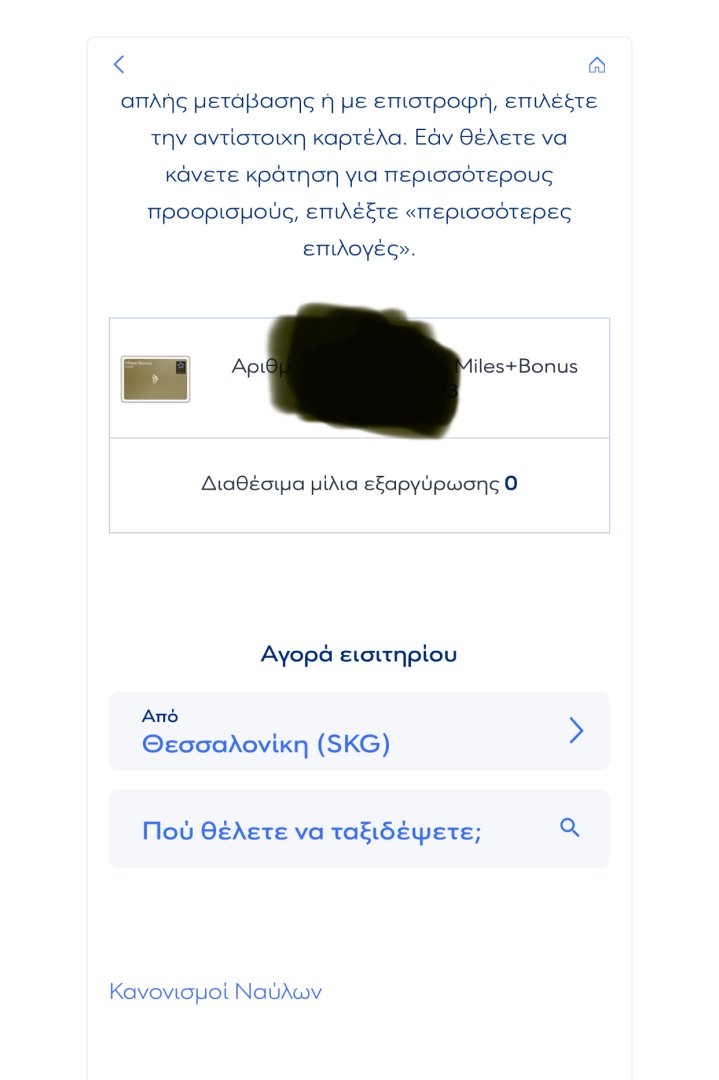Go back using the top-left arrow

[119, 65]
